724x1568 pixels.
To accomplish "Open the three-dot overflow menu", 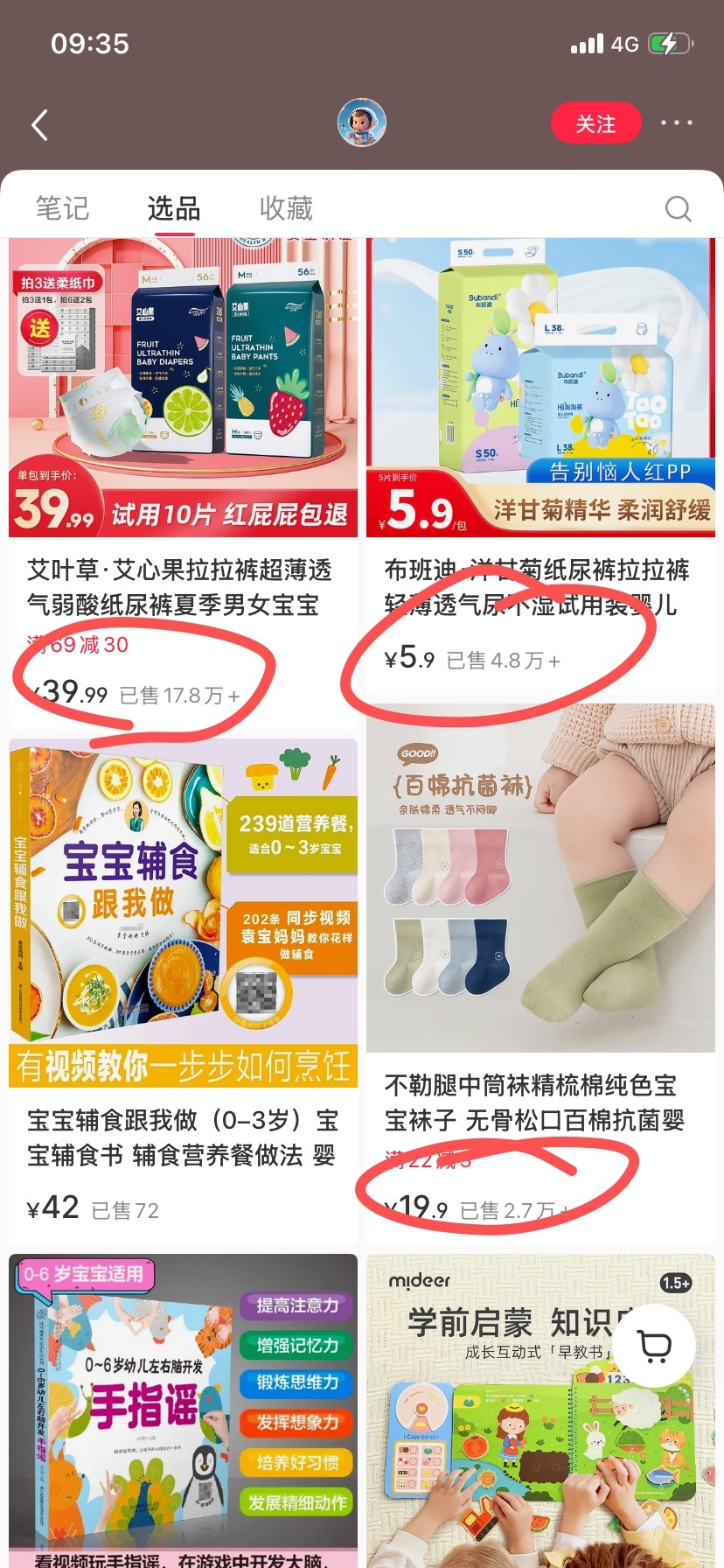I will (x=677, y=123).
